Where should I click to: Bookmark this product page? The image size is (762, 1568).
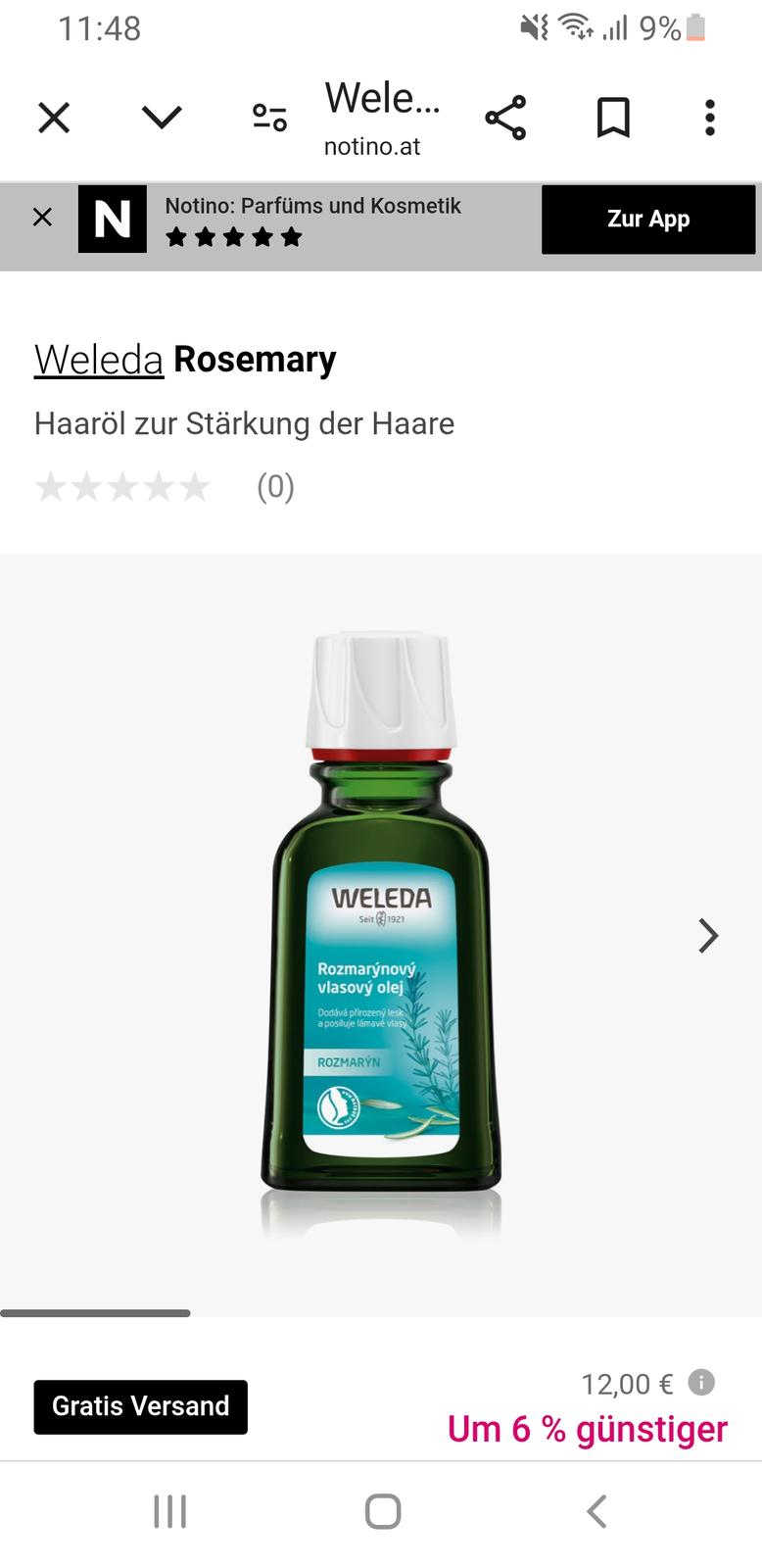[613, 119]
